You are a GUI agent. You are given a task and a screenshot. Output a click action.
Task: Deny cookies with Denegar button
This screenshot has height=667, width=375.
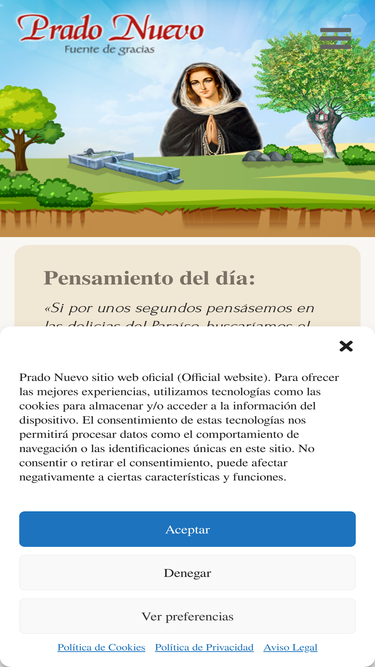(188, 573)
